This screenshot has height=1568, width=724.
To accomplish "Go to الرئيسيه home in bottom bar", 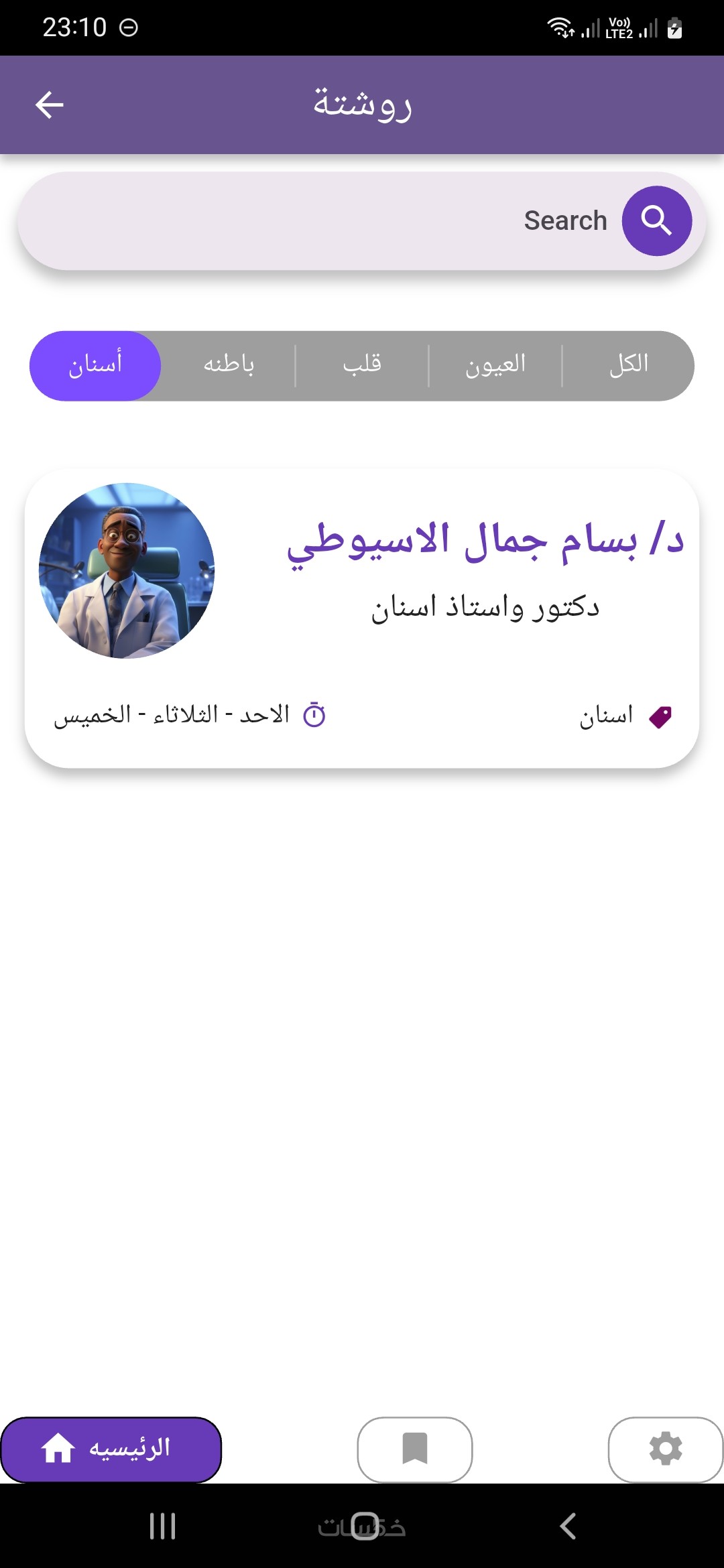I will click(x=111, y=1449).
